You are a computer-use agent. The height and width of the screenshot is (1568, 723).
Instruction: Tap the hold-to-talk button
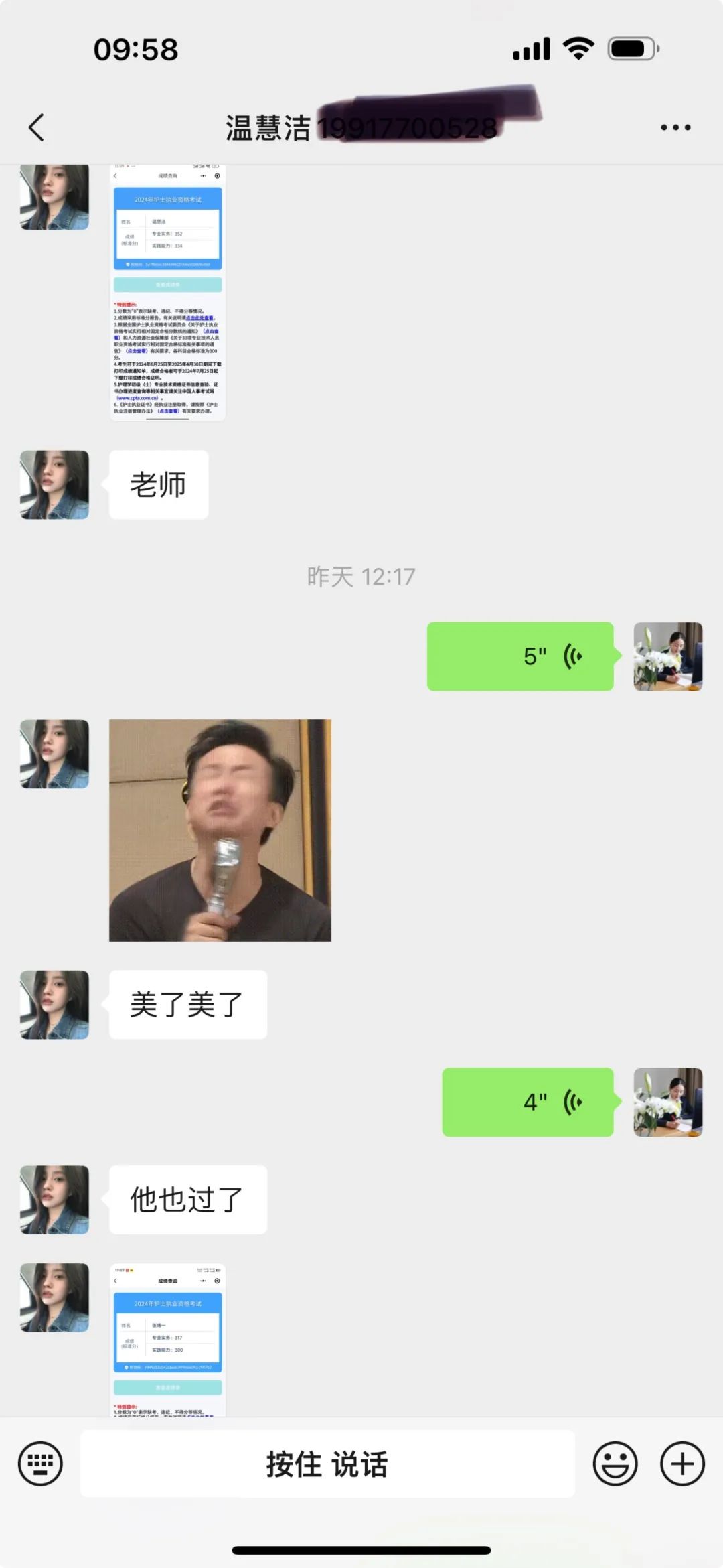pos(327,1464)
